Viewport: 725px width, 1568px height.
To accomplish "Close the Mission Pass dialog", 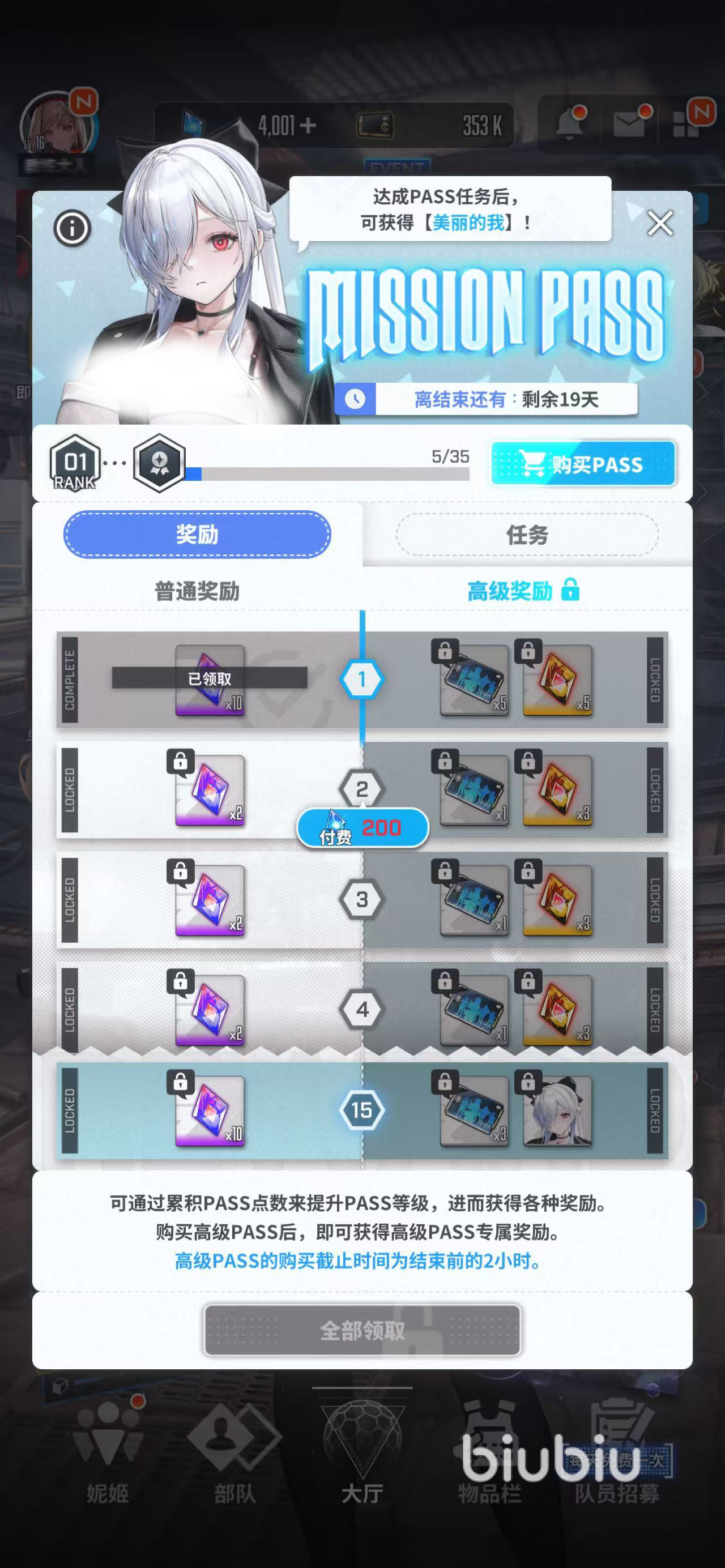I will point(660,223).
